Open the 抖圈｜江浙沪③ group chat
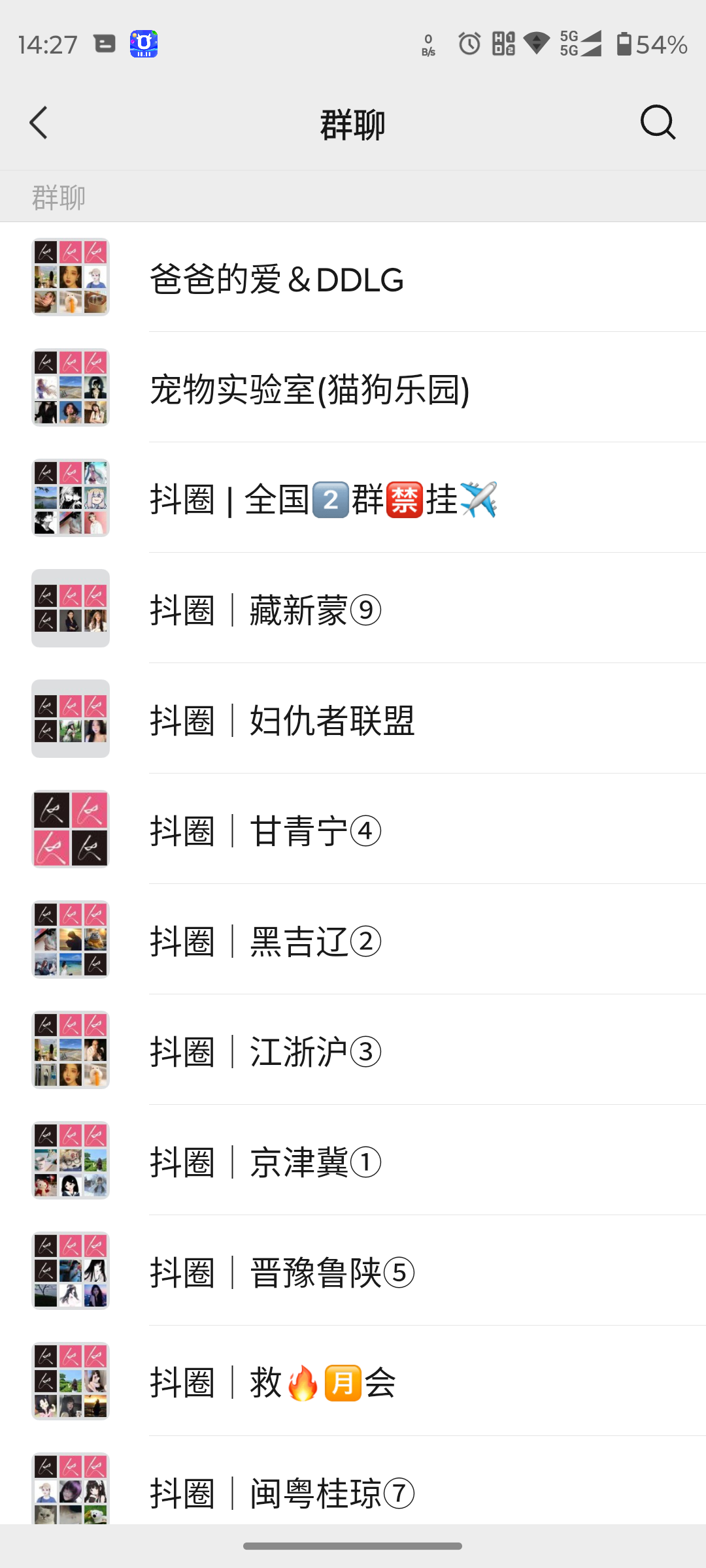This screenshot has width=706, height=1568. click(353, 1050)
